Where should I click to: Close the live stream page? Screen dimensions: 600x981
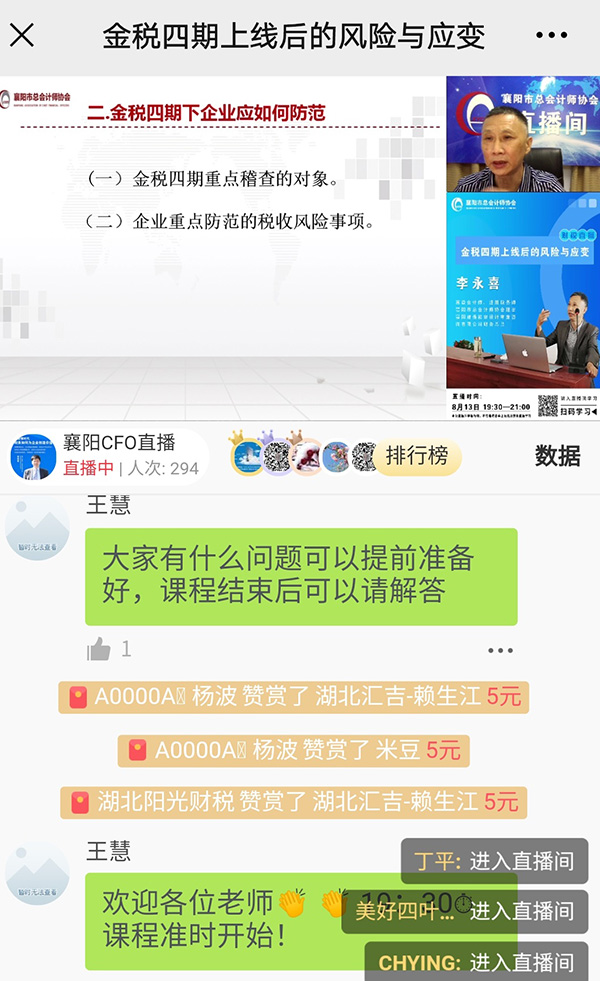point(22,36)
